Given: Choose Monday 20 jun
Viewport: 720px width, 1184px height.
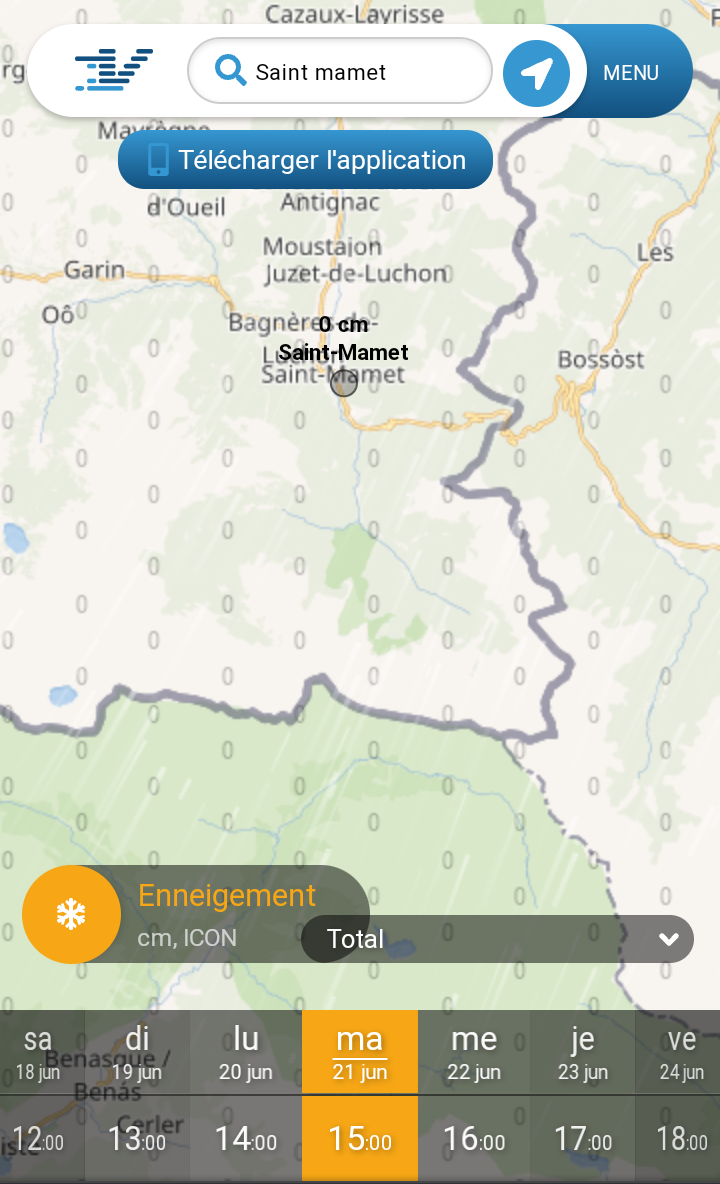Looking at the screenshot, I should tap(246, 1052).
